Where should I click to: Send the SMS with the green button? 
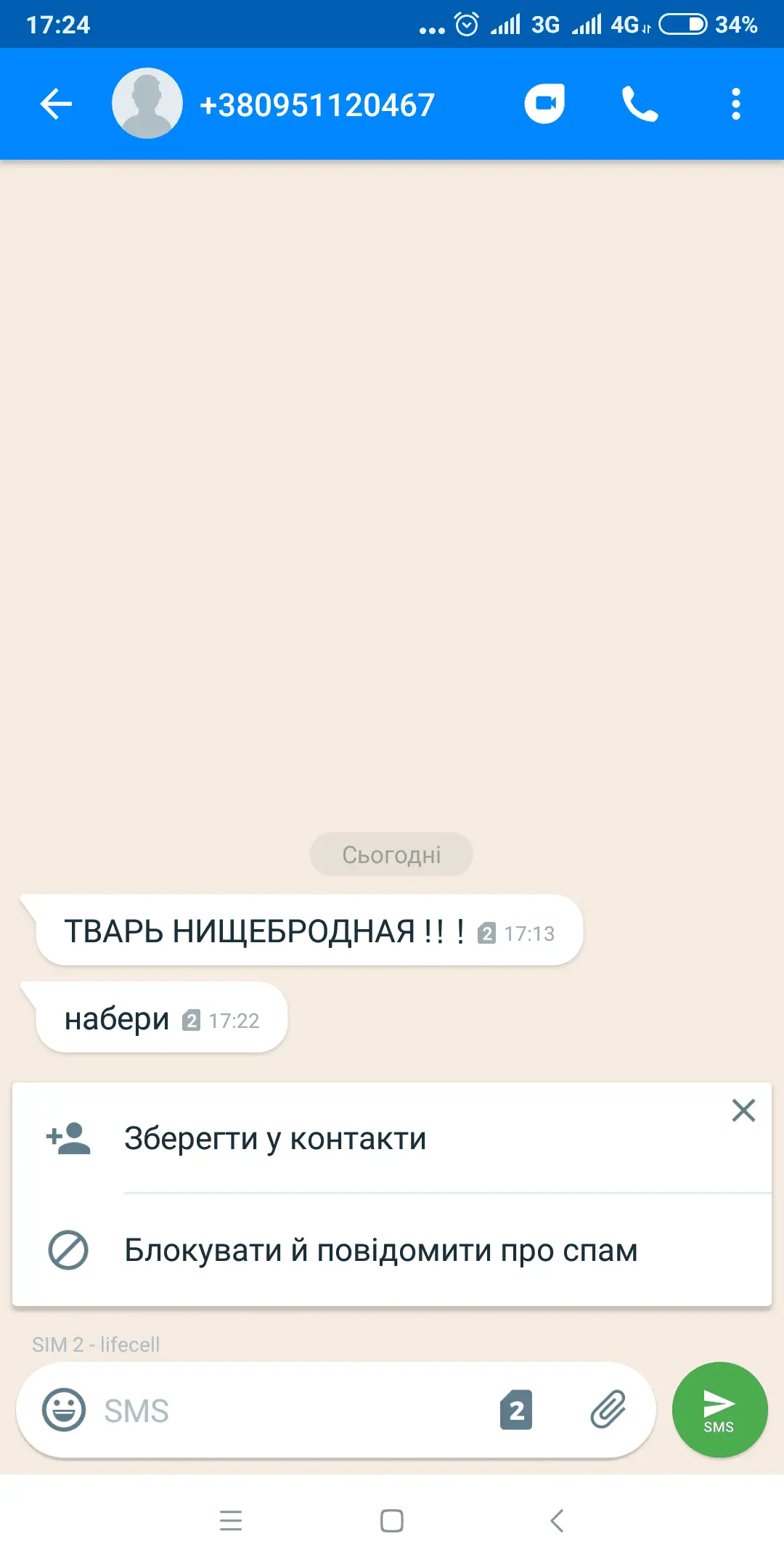coord(719,1410)
